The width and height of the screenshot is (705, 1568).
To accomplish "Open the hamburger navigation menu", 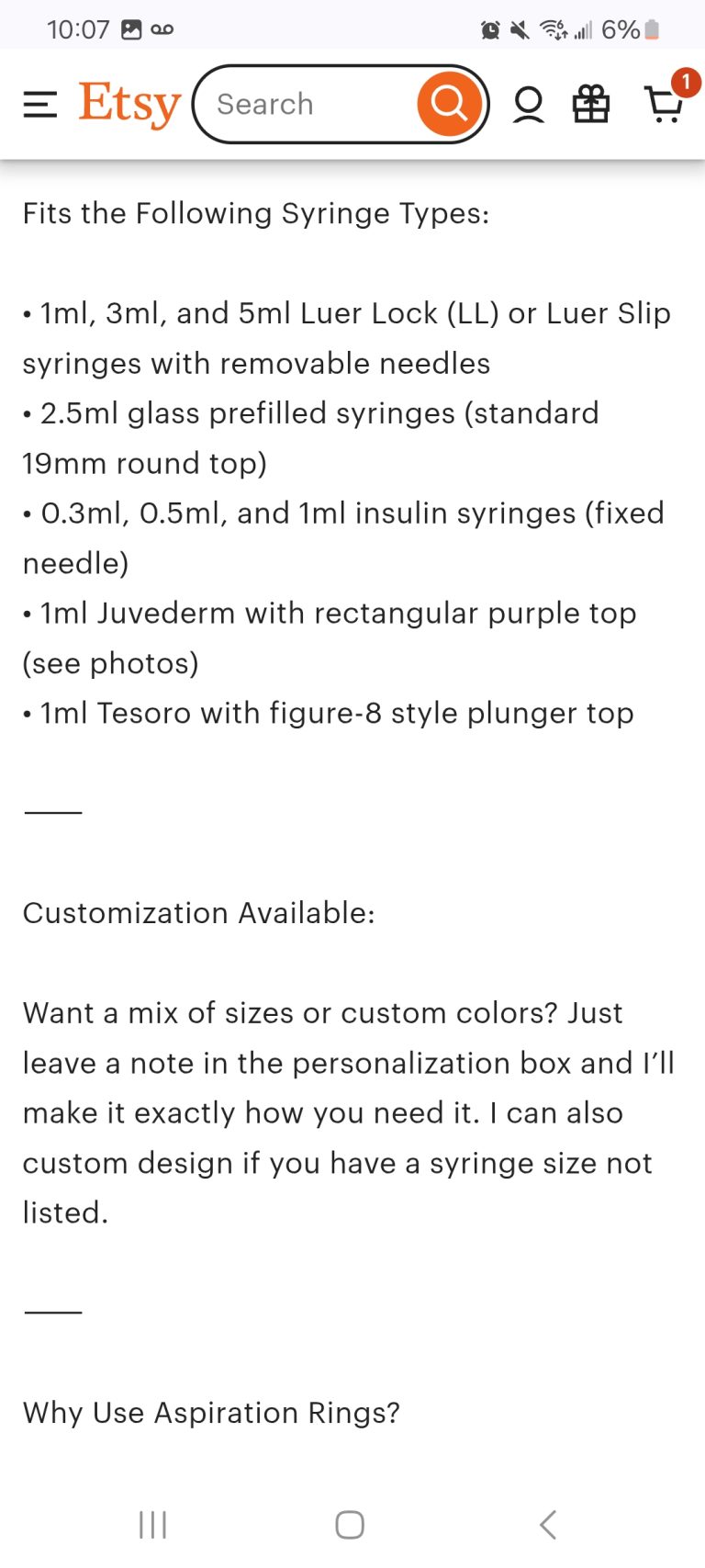I will click(39, 104).
